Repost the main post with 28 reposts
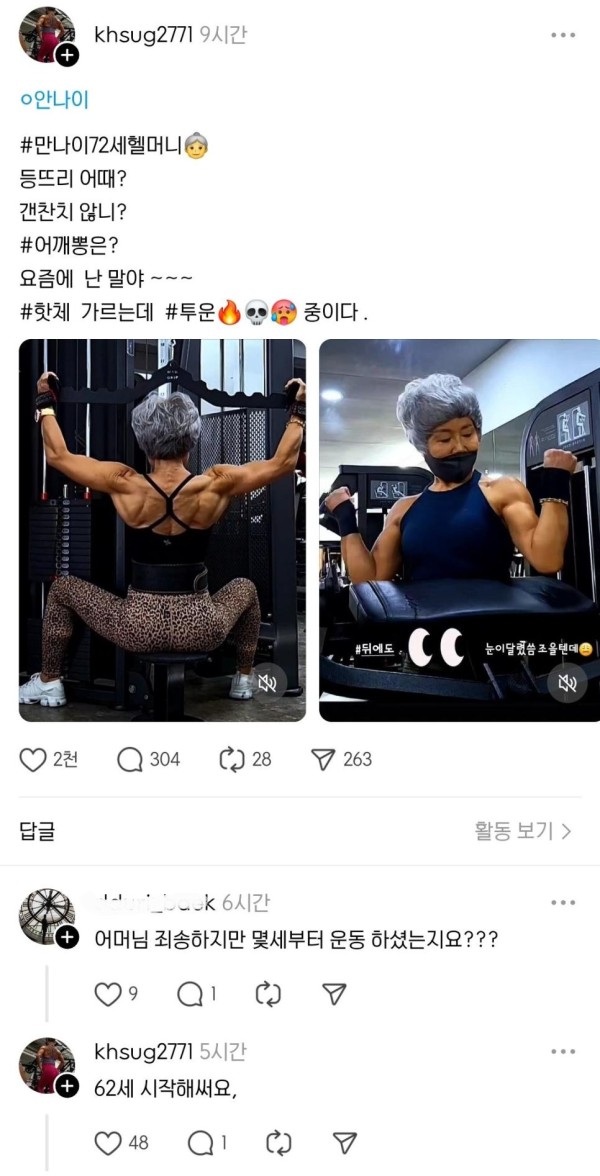Viewport: 600px width, 1176px height. pos(232,759)
